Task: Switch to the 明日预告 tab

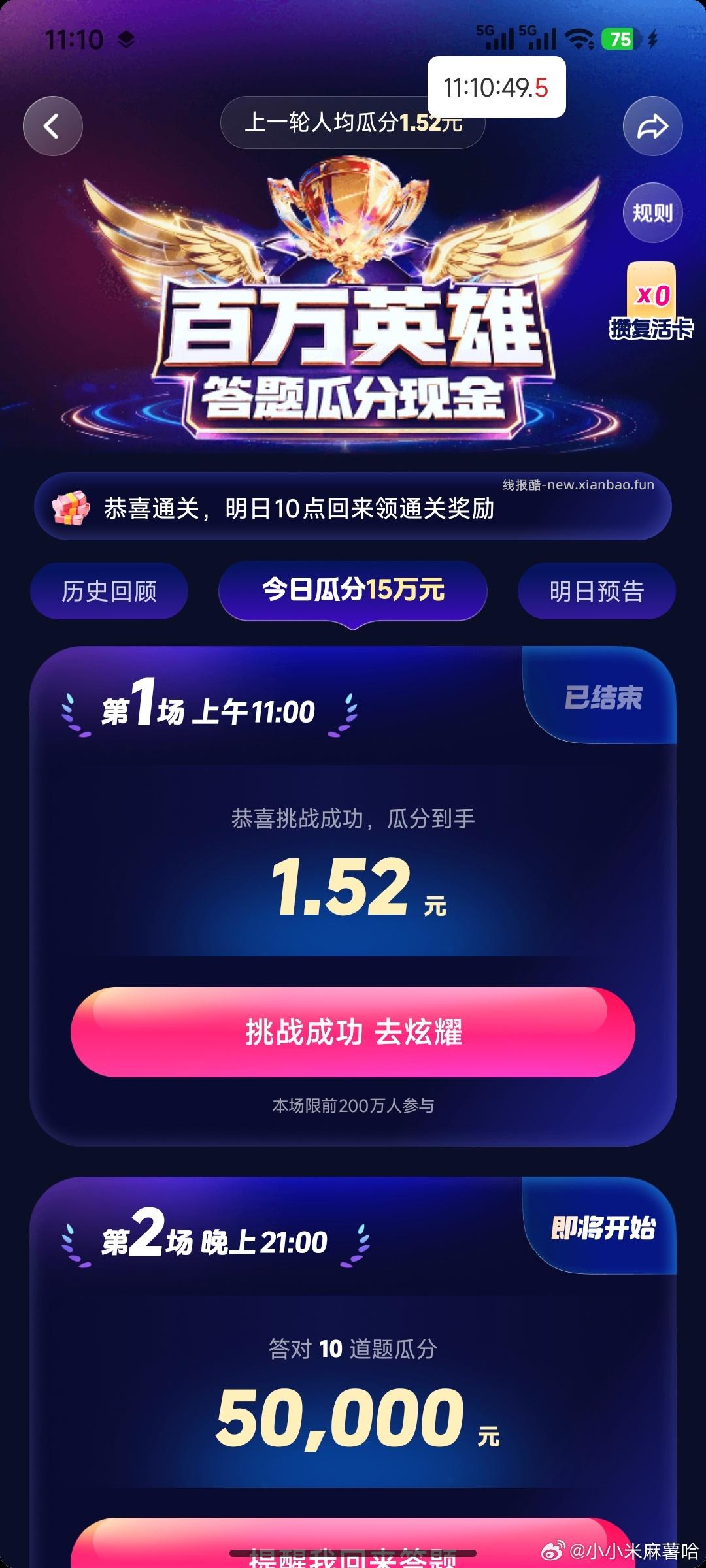Action: click(596, 590)
